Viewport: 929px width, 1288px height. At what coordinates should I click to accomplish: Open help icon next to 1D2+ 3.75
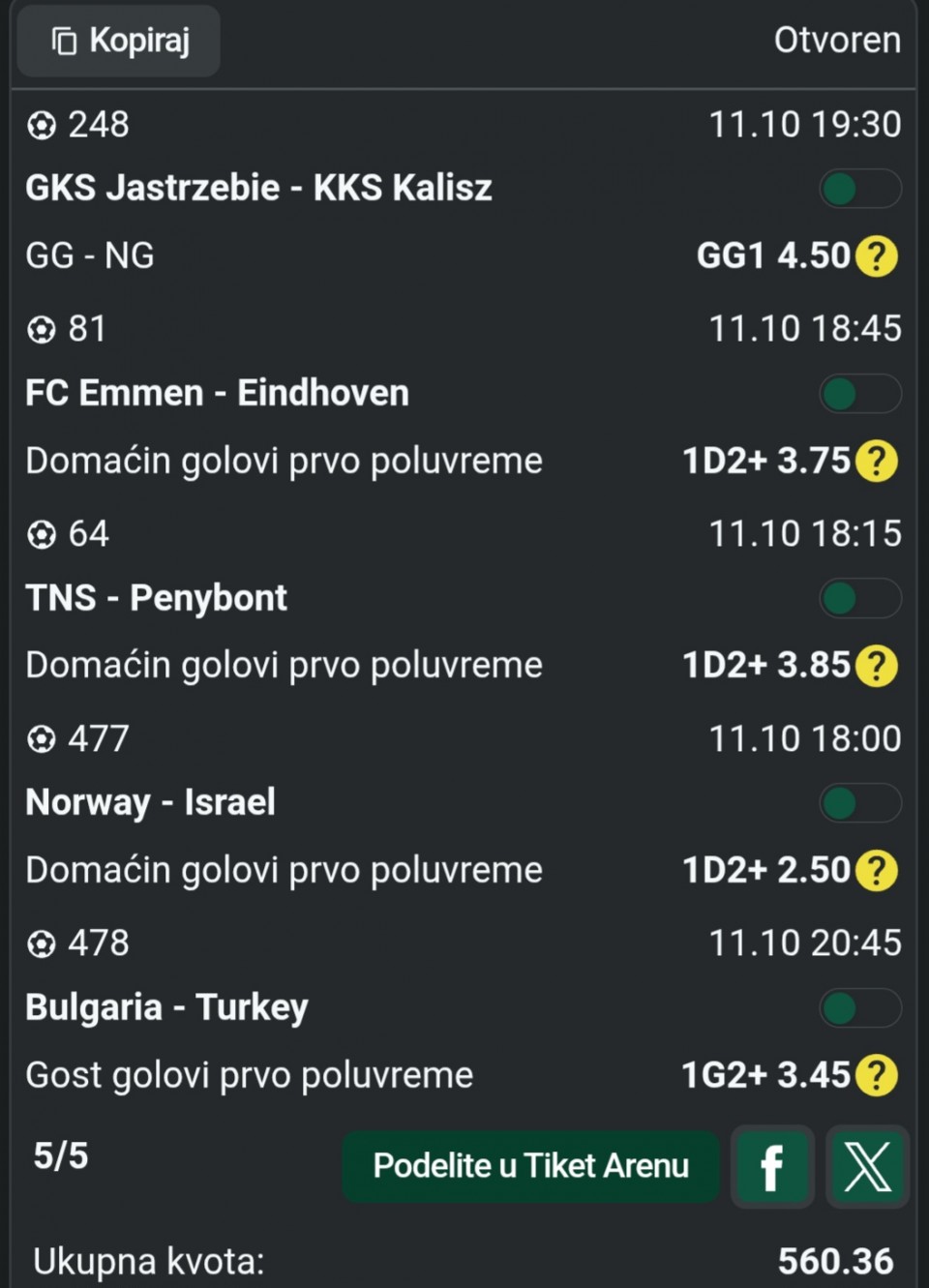877,461
